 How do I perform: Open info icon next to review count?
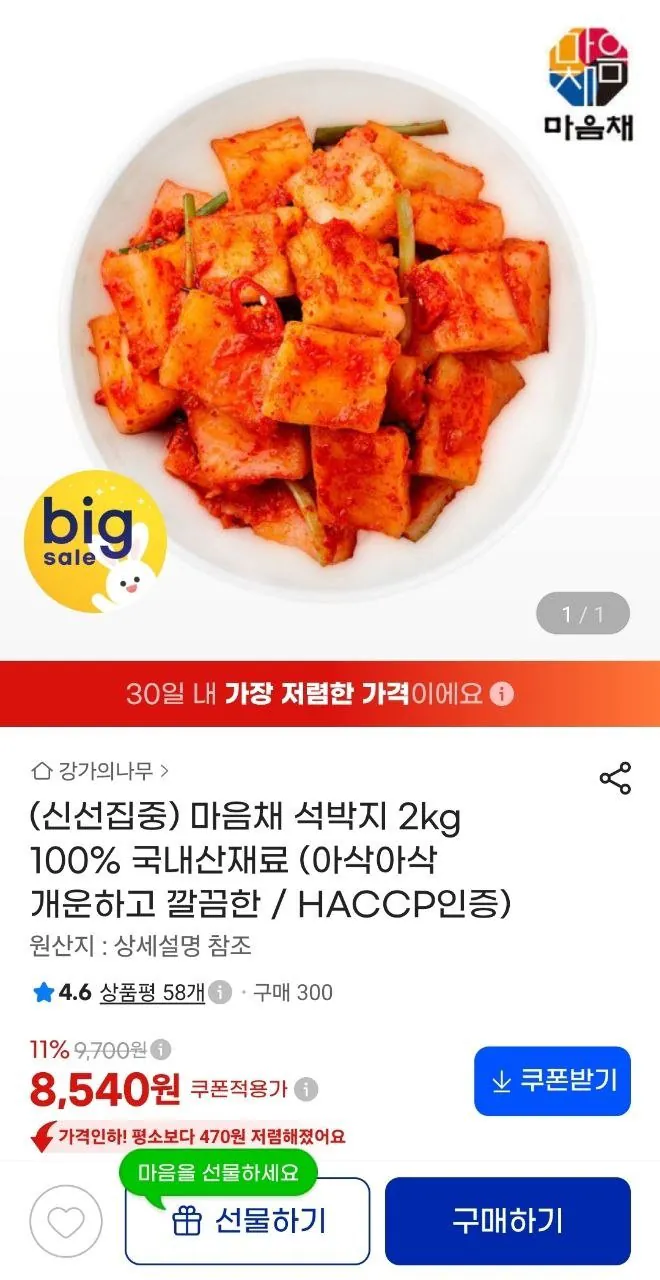tap(221, 992)
